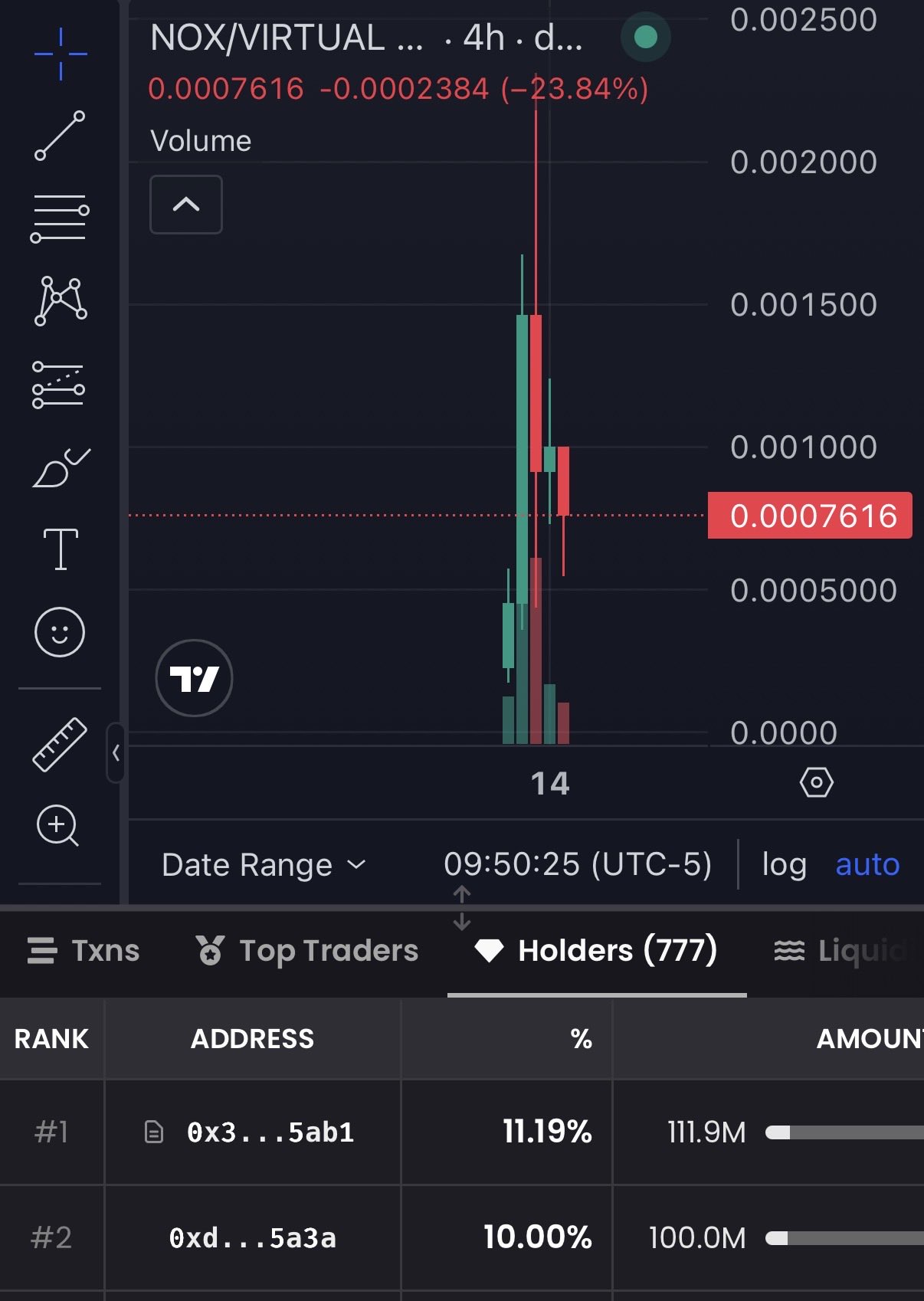Open holder address 0x3...5ab1
This screenshot has height=1301, width=924.
pos(270,1132)
